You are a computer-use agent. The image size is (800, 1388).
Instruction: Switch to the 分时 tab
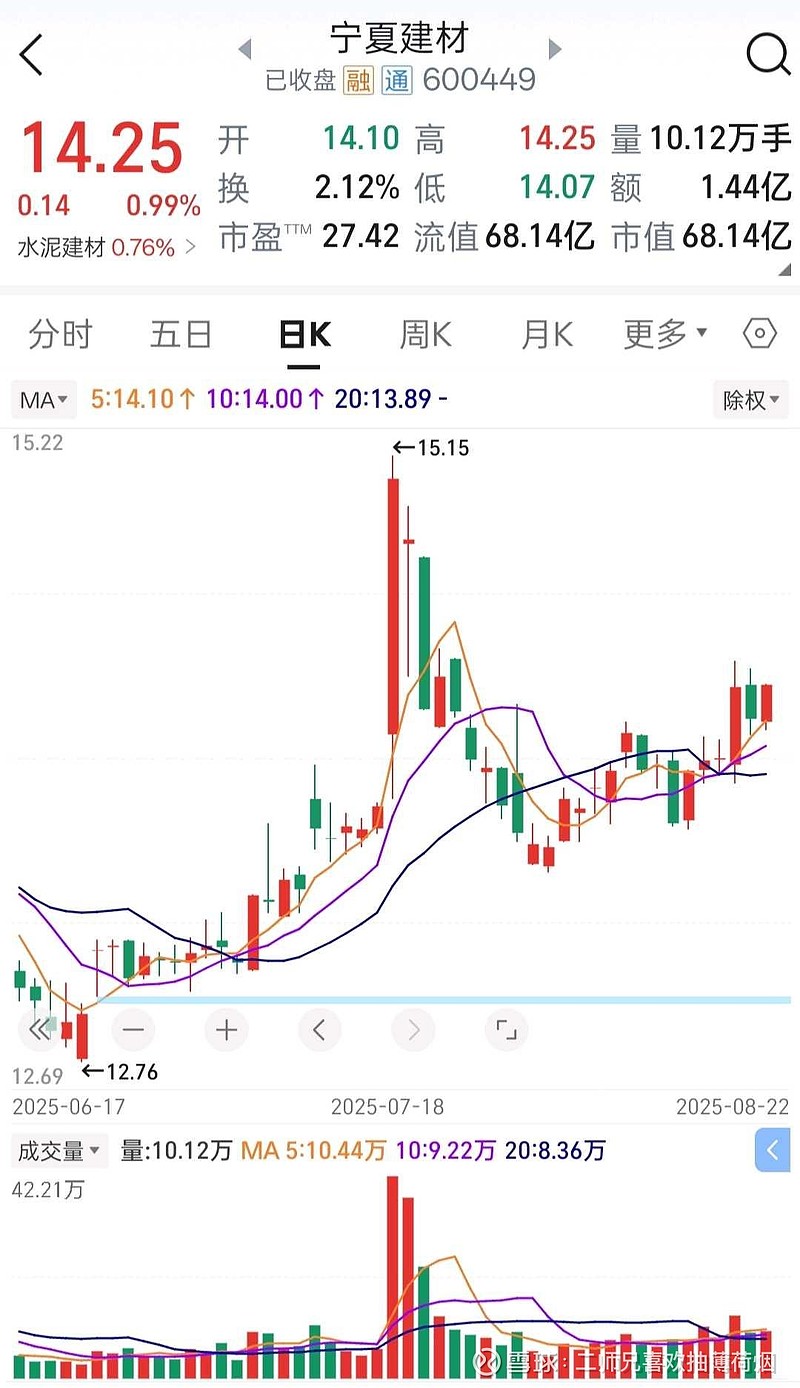pyautogui.click(x=61, y=334)
